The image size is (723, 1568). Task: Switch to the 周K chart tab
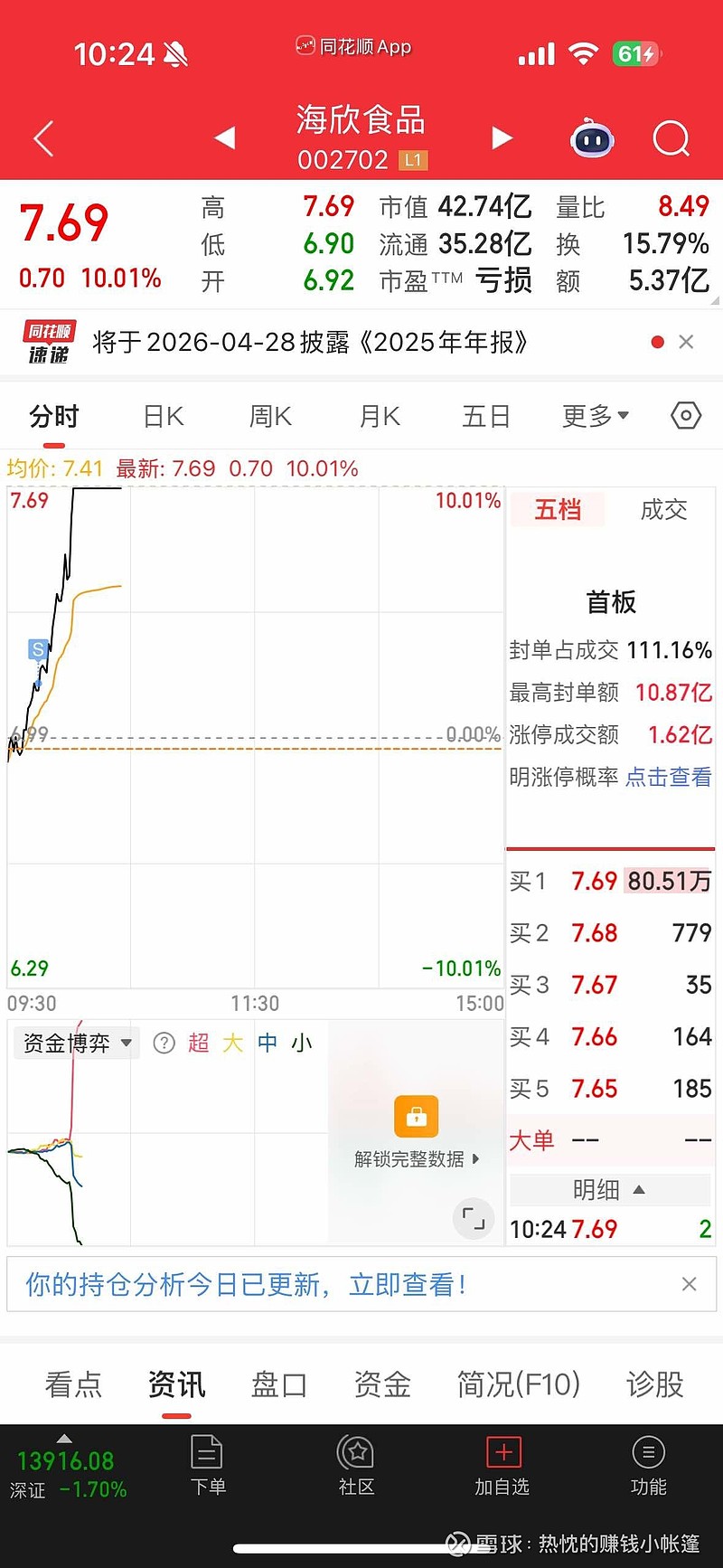point(270,417)
